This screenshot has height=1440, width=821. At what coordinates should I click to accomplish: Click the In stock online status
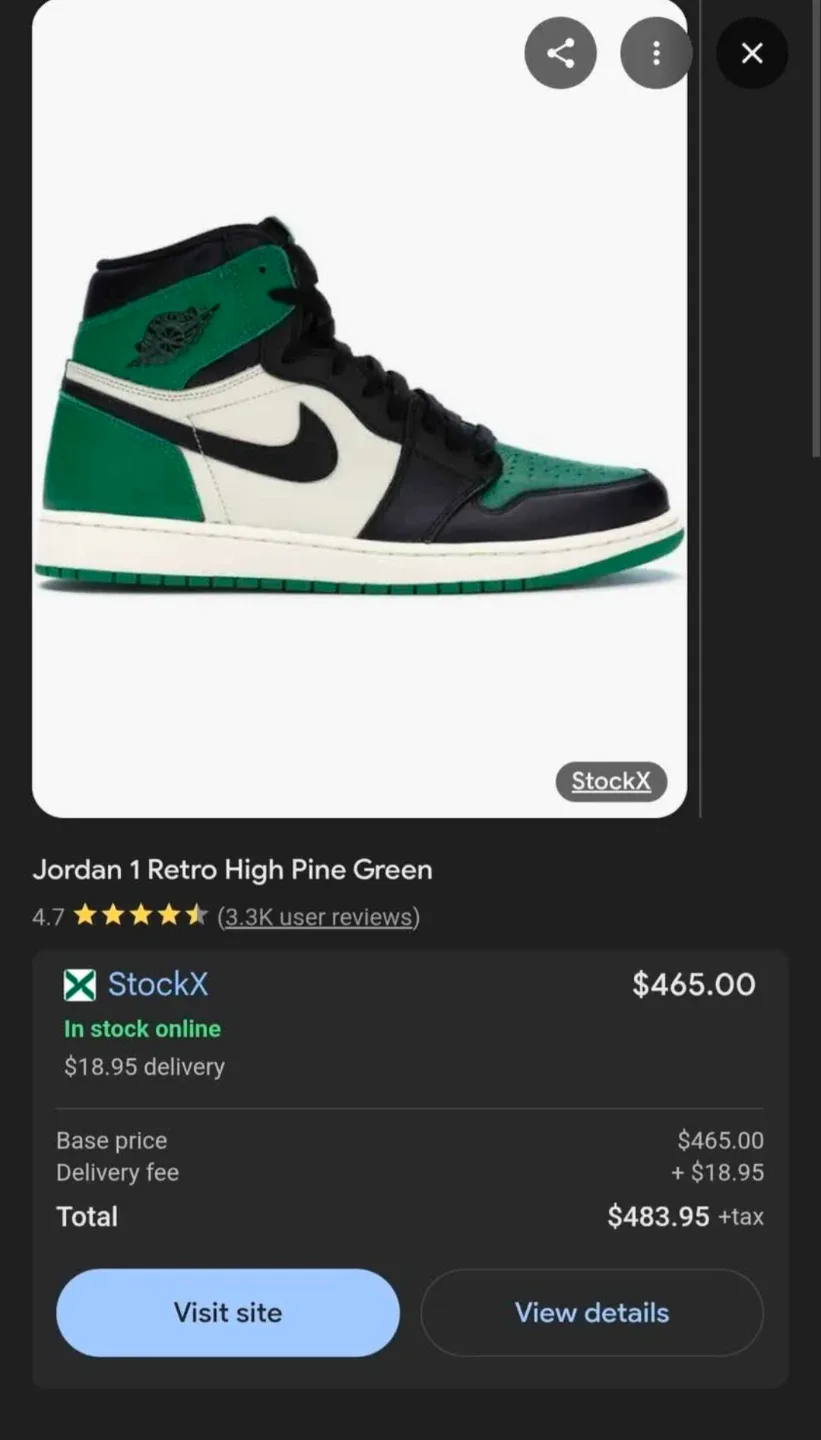[141, 1028]
